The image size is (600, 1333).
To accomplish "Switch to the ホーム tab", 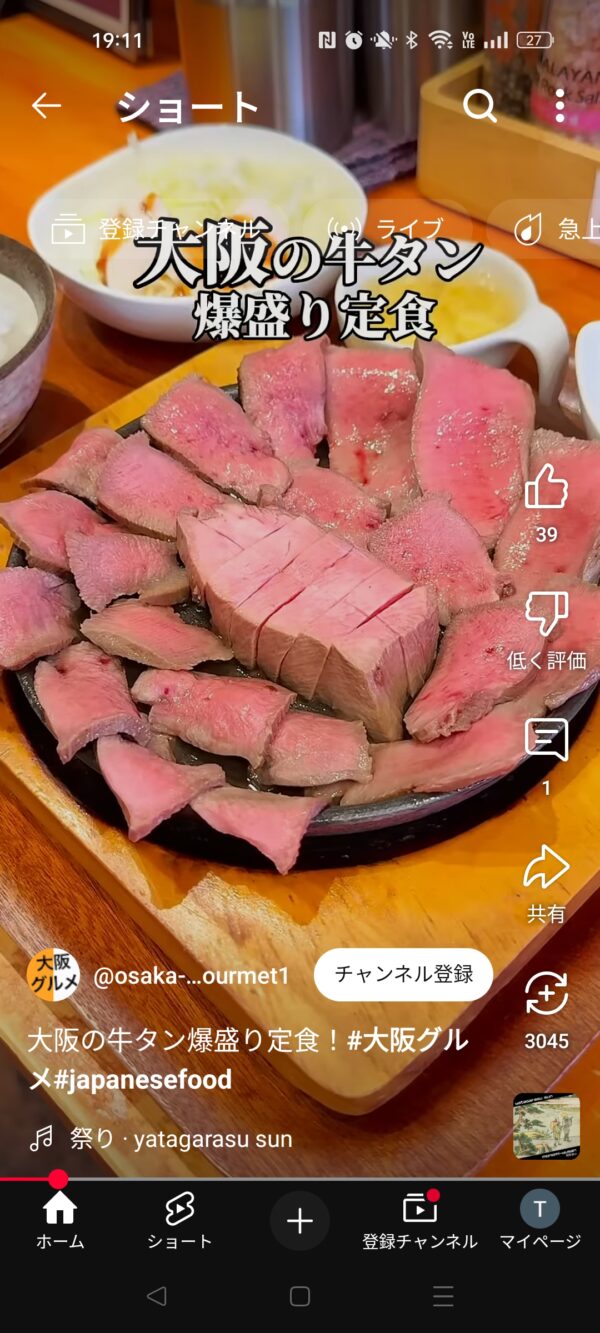I will 60,1220.
